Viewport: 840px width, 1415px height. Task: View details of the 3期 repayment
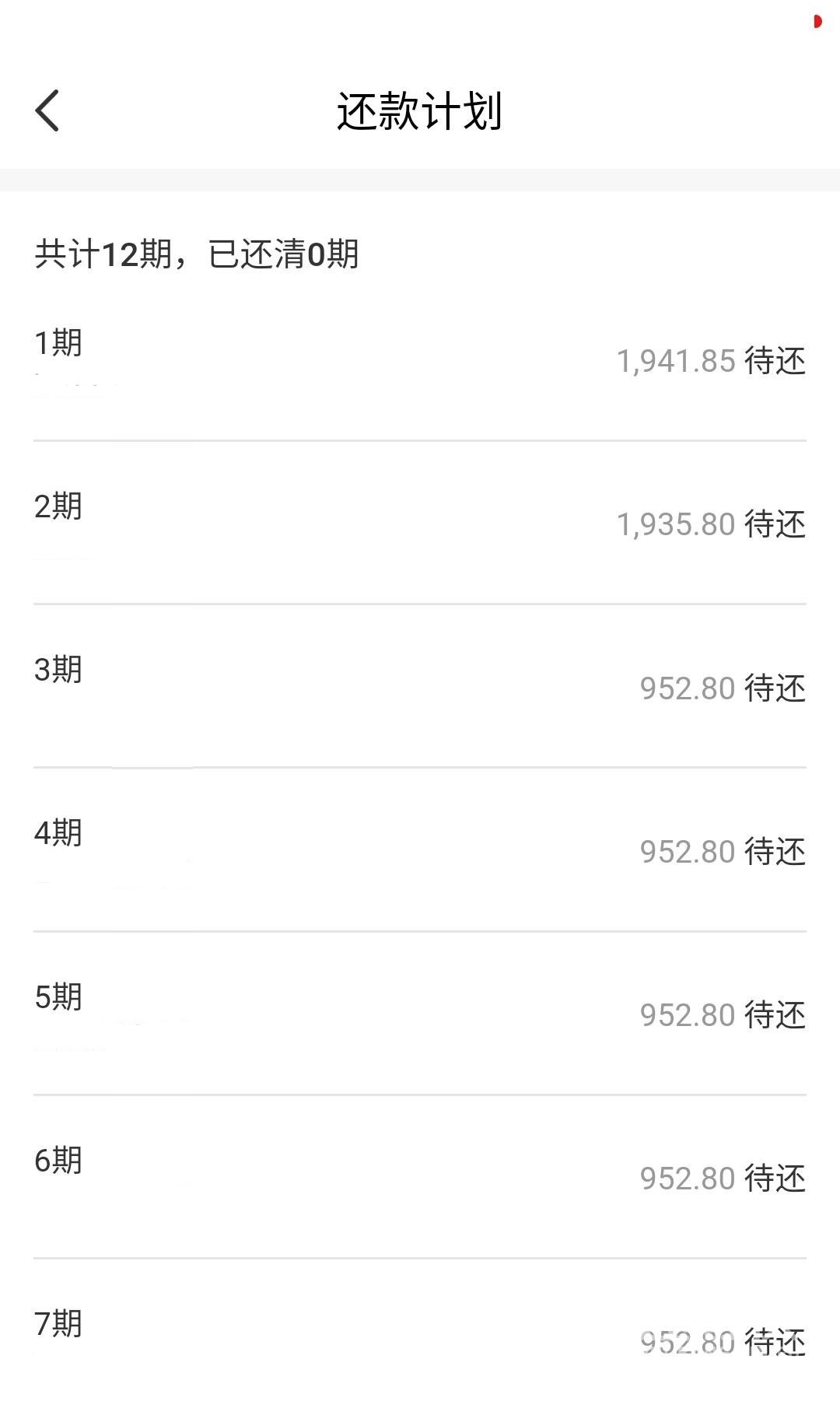coord(420,686)
